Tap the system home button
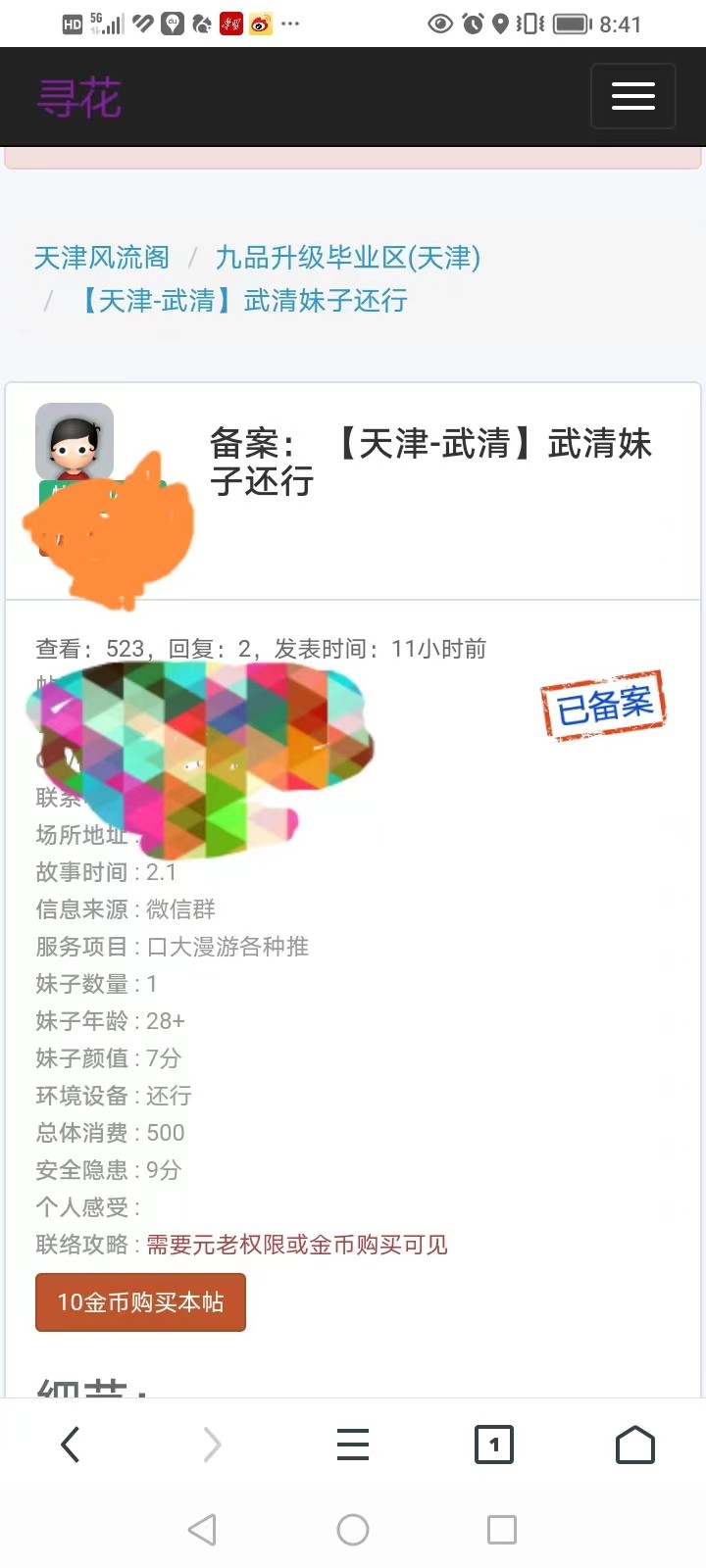 (352, 1530)
